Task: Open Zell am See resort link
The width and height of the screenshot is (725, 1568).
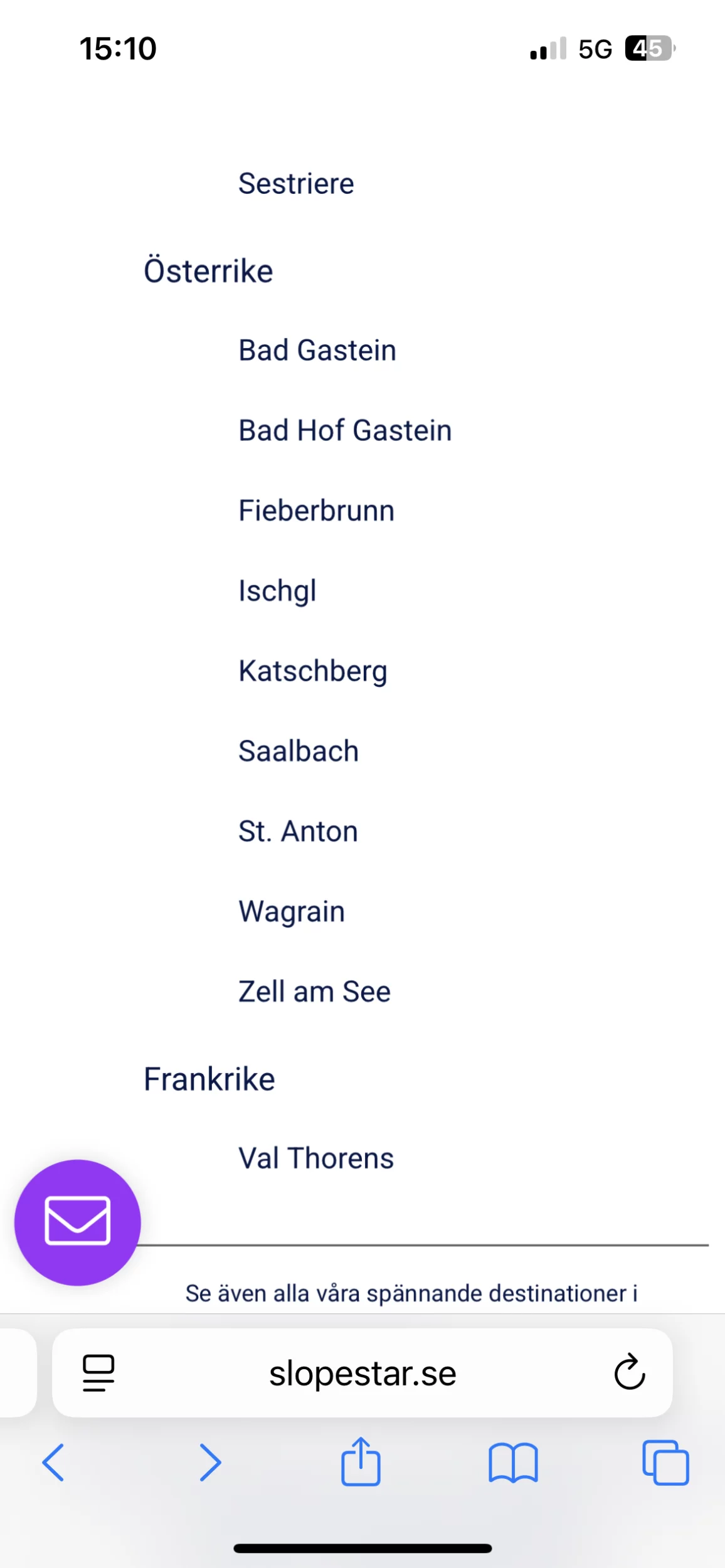Action: (314, 992)
